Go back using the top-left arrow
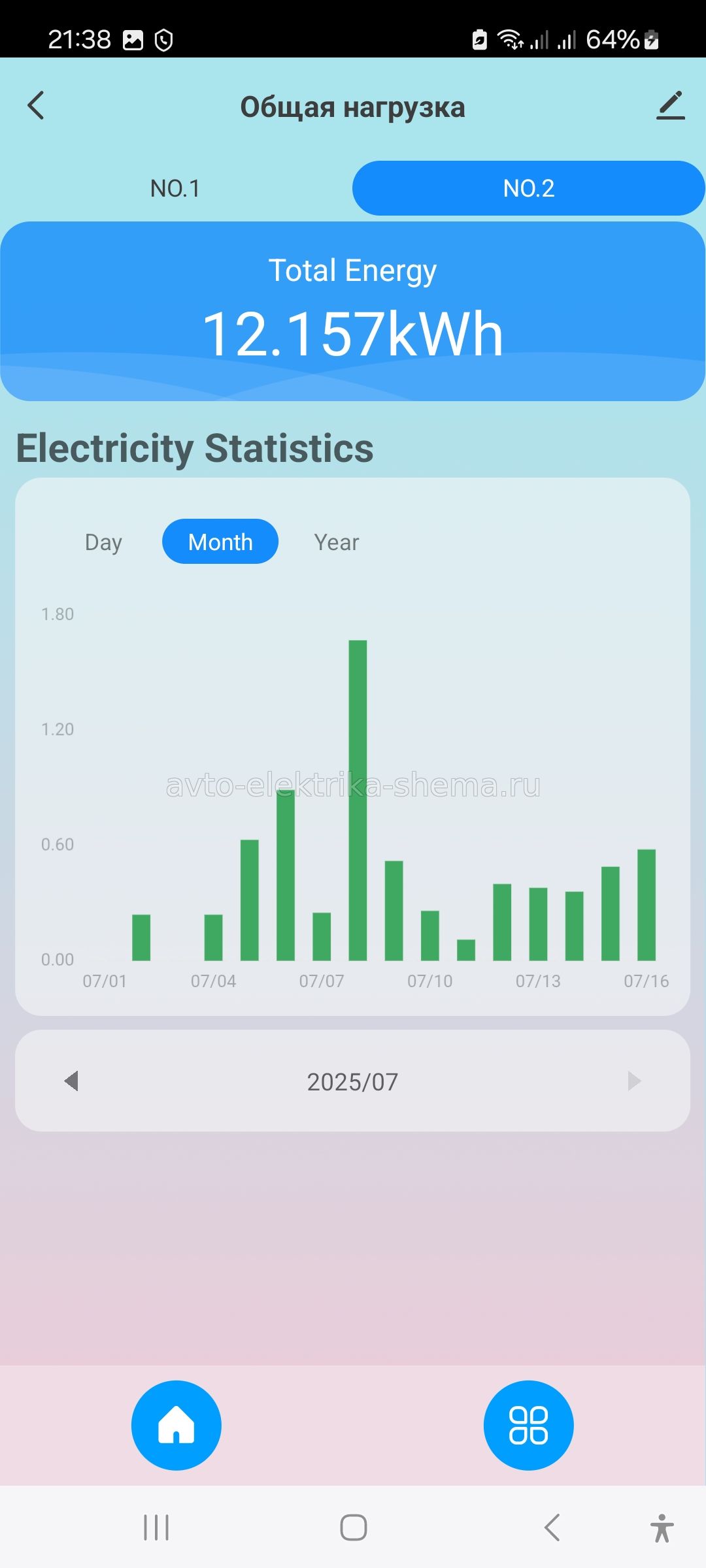This screenshot has height=1568, width=706. (x=36, y=105)
